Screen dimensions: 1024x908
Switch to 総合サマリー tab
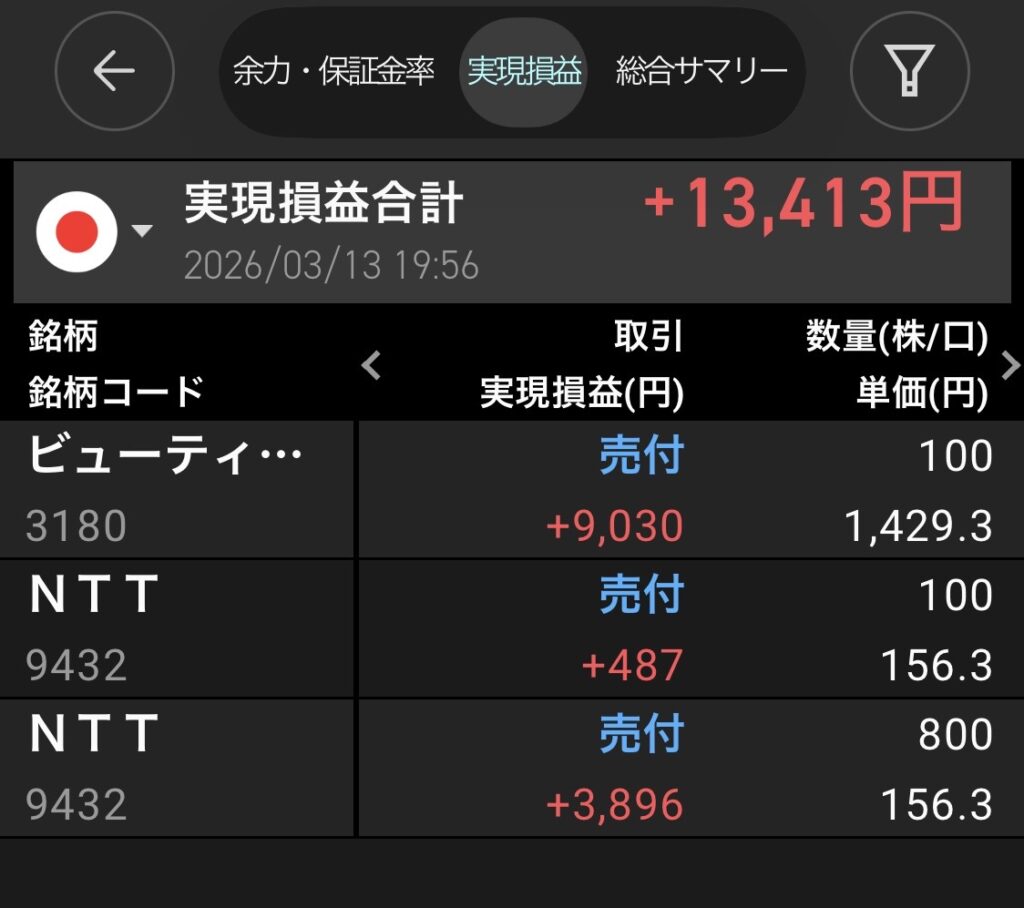click(x=701, y=71)
